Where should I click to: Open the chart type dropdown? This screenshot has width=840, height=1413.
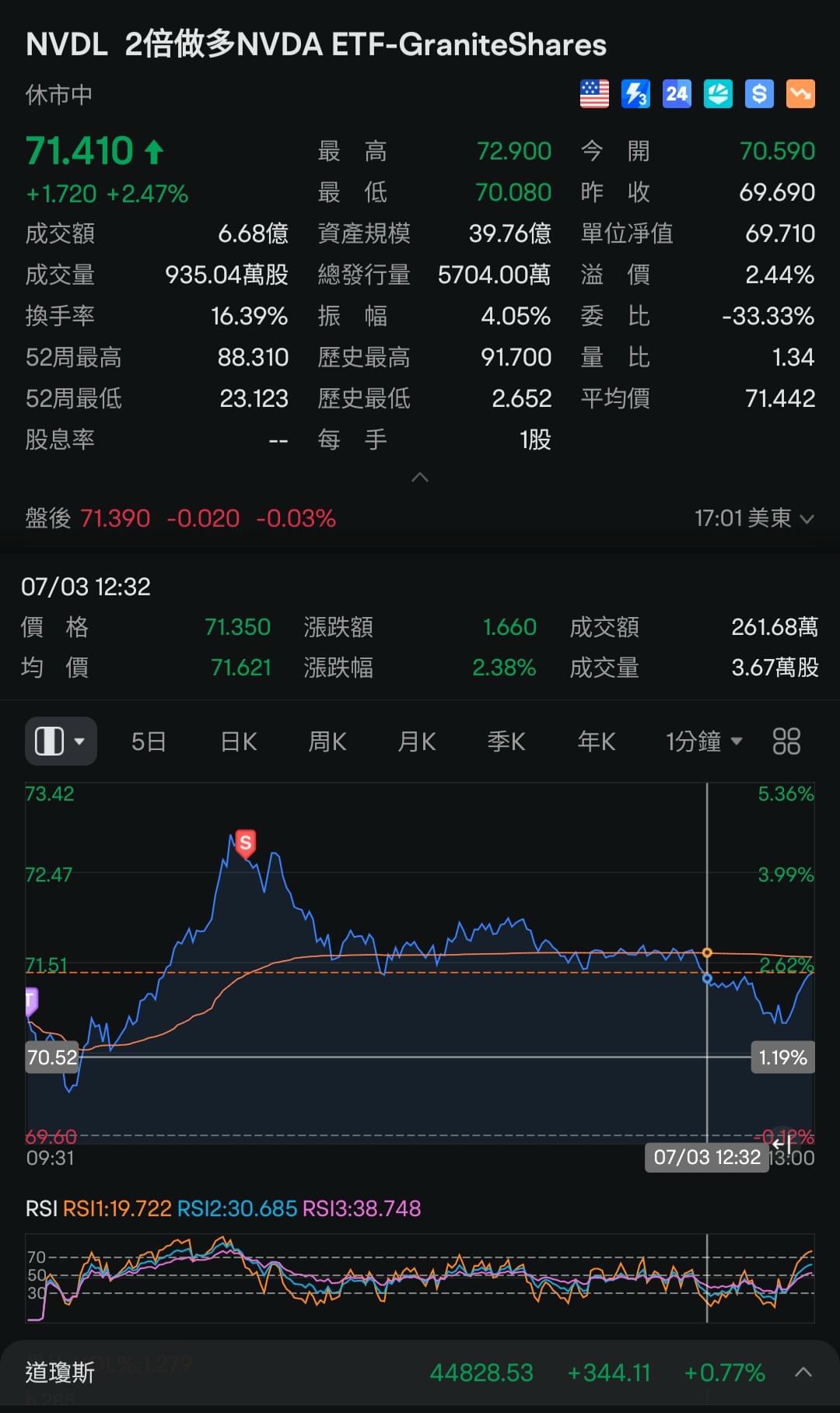click(61, 741)
